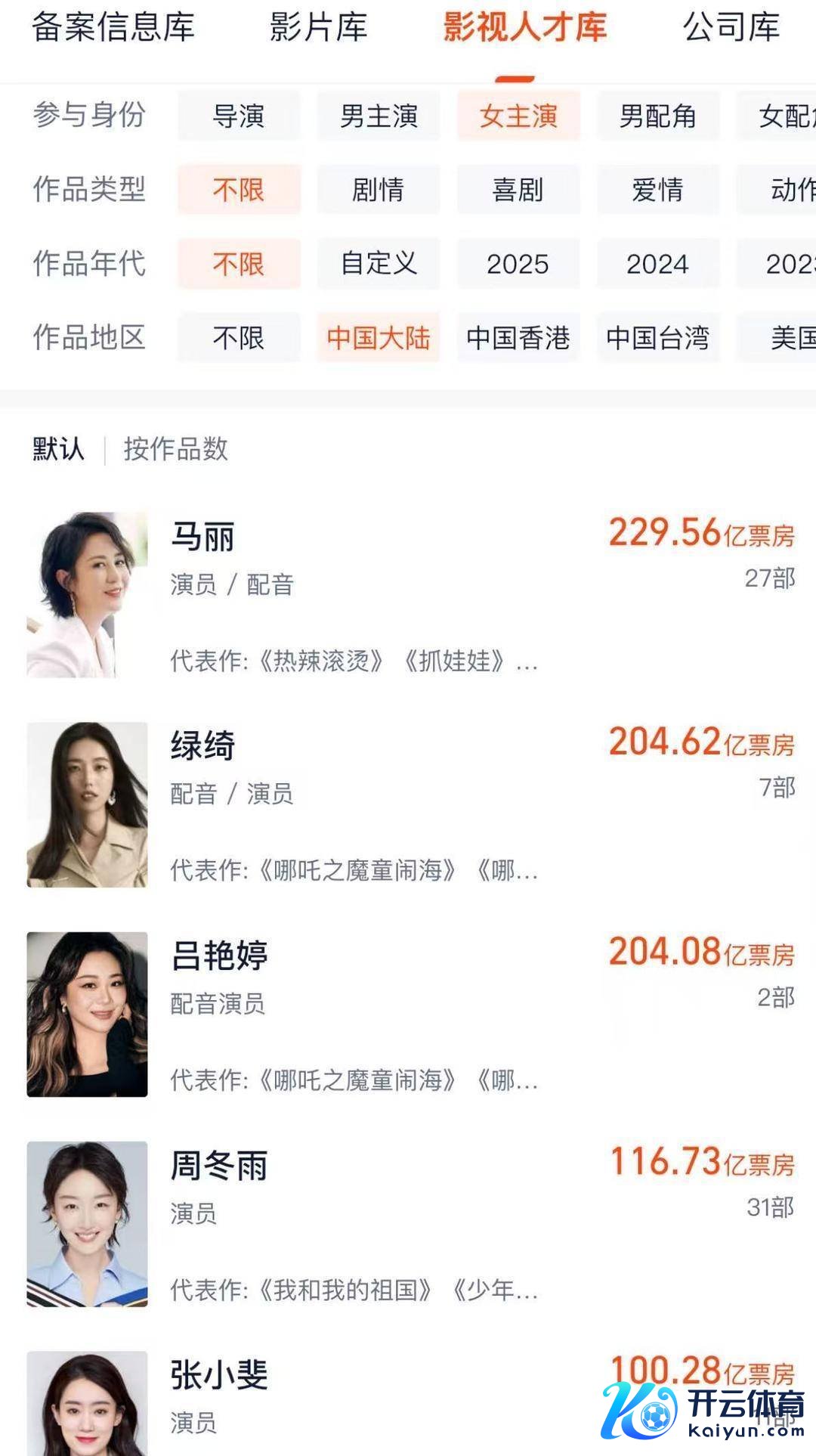This screenshot has width=816, height=1456.
Task: Tap 自定义 for work year
Action: [379, 264]
